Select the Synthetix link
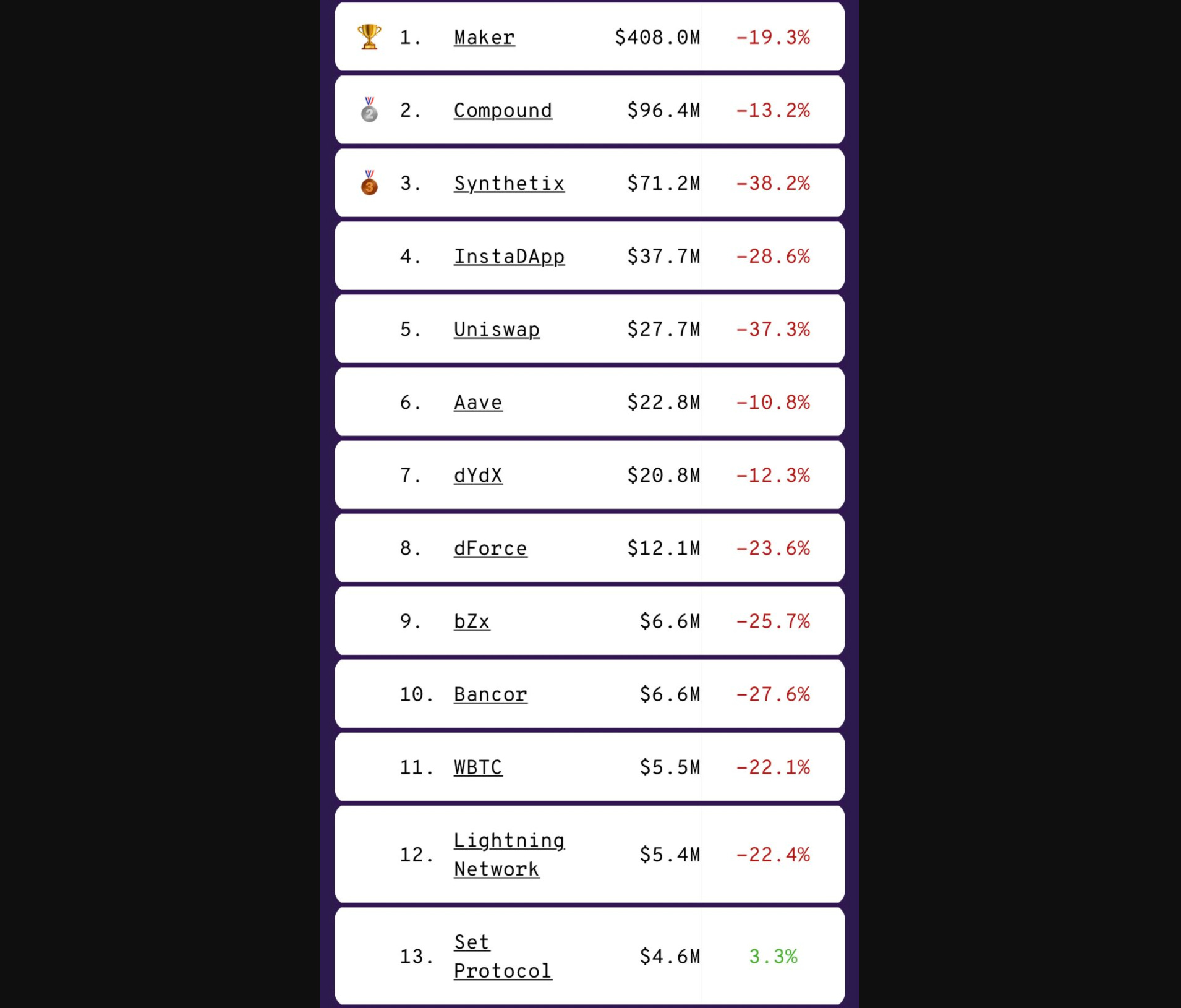The height and width of the screenshot is (1008, 1181). point(509,184)
